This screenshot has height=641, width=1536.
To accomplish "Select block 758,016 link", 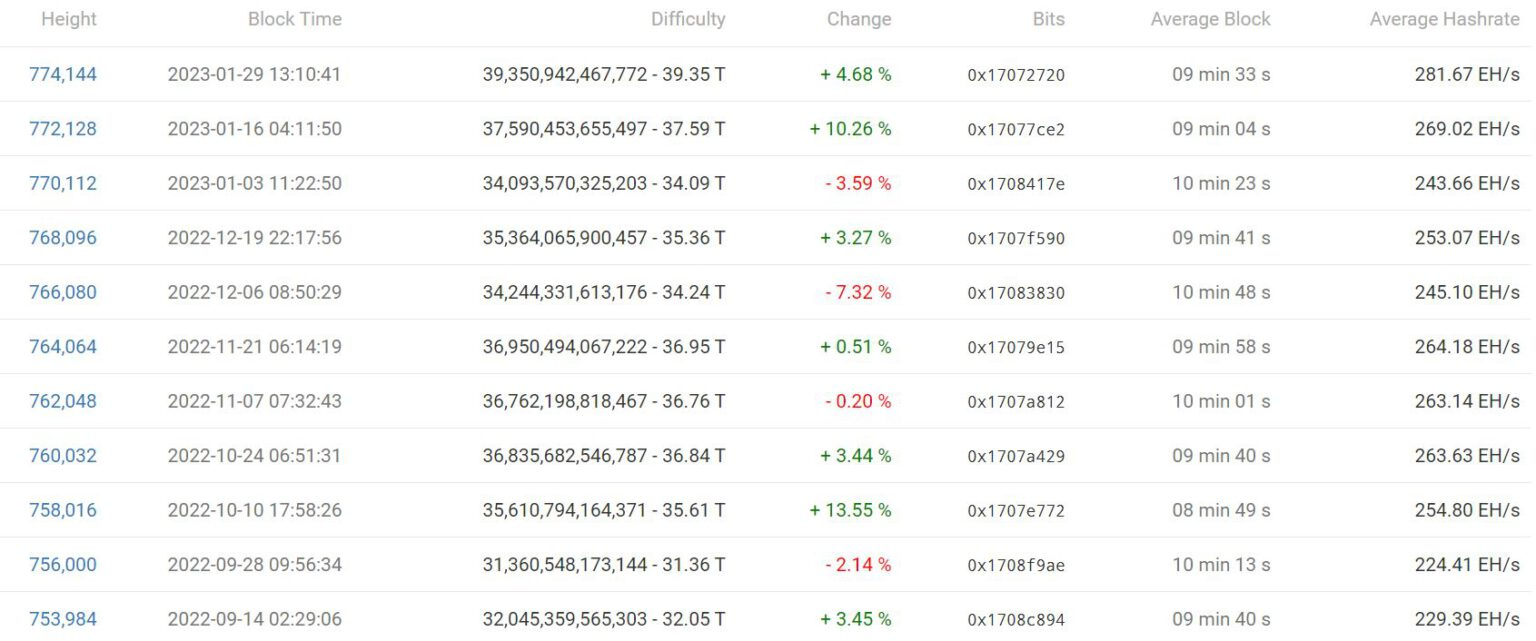I will 63,510.
